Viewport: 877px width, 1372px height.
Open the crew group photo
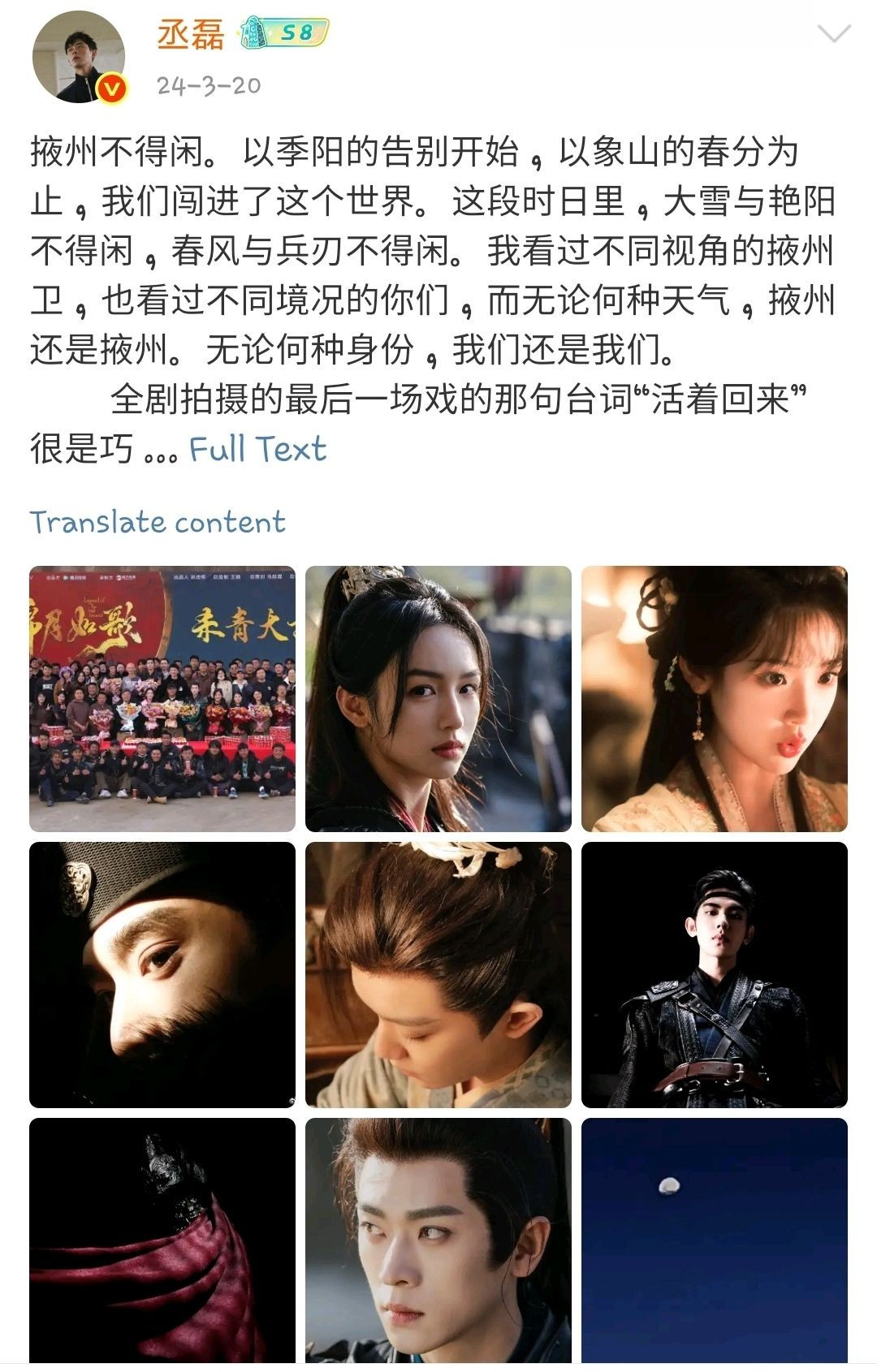pyautogui.click(x=162, y=698)
